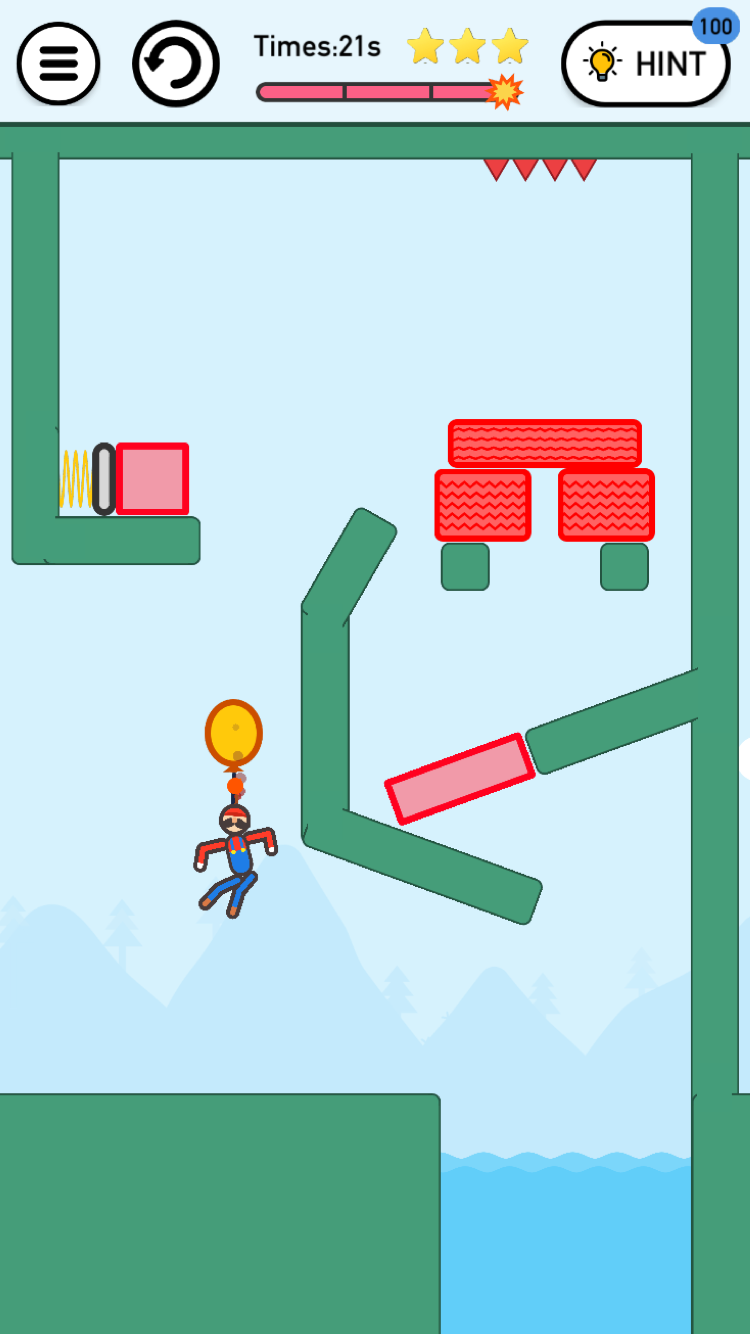Open the hamburger menu
This screenshot has height=1334, width=751.
click(x=58, y=64)
